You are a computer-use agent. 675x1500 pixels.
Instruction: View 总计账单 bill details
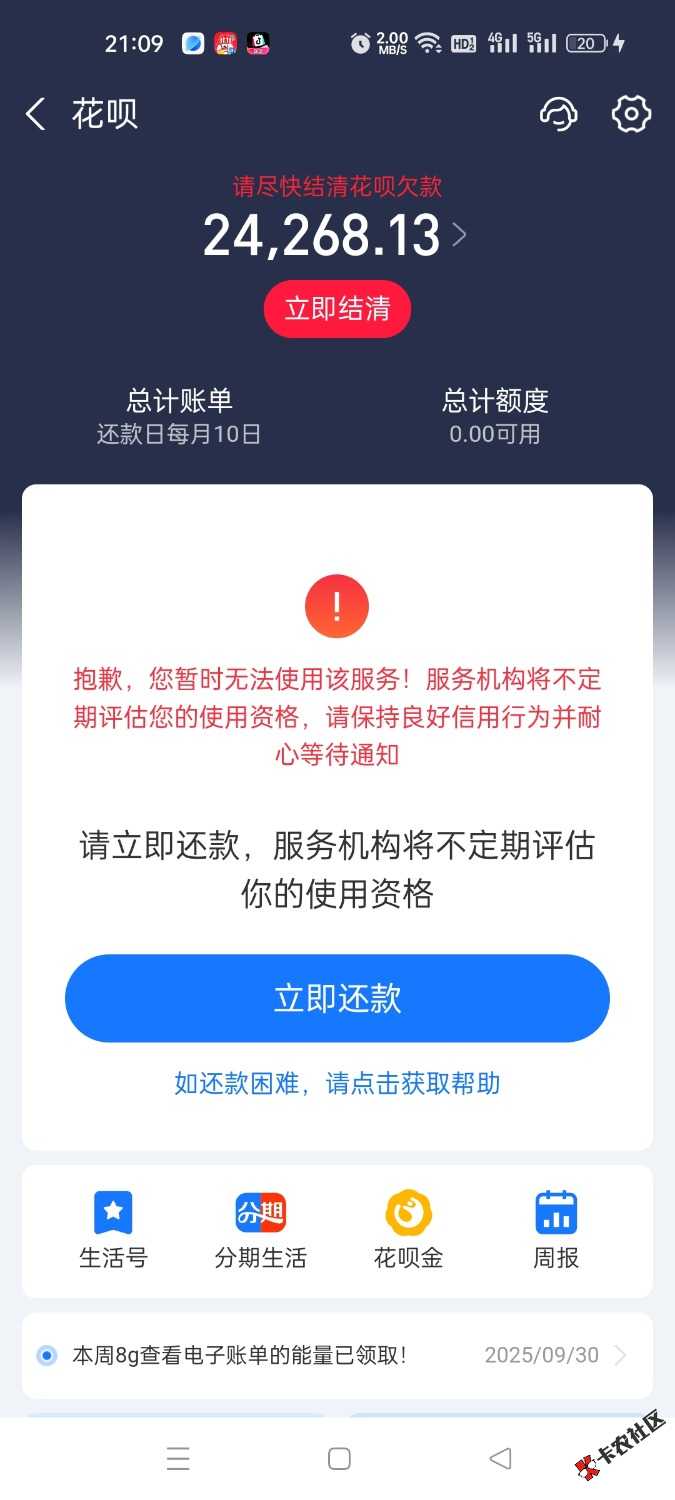[x=179, y=416]
